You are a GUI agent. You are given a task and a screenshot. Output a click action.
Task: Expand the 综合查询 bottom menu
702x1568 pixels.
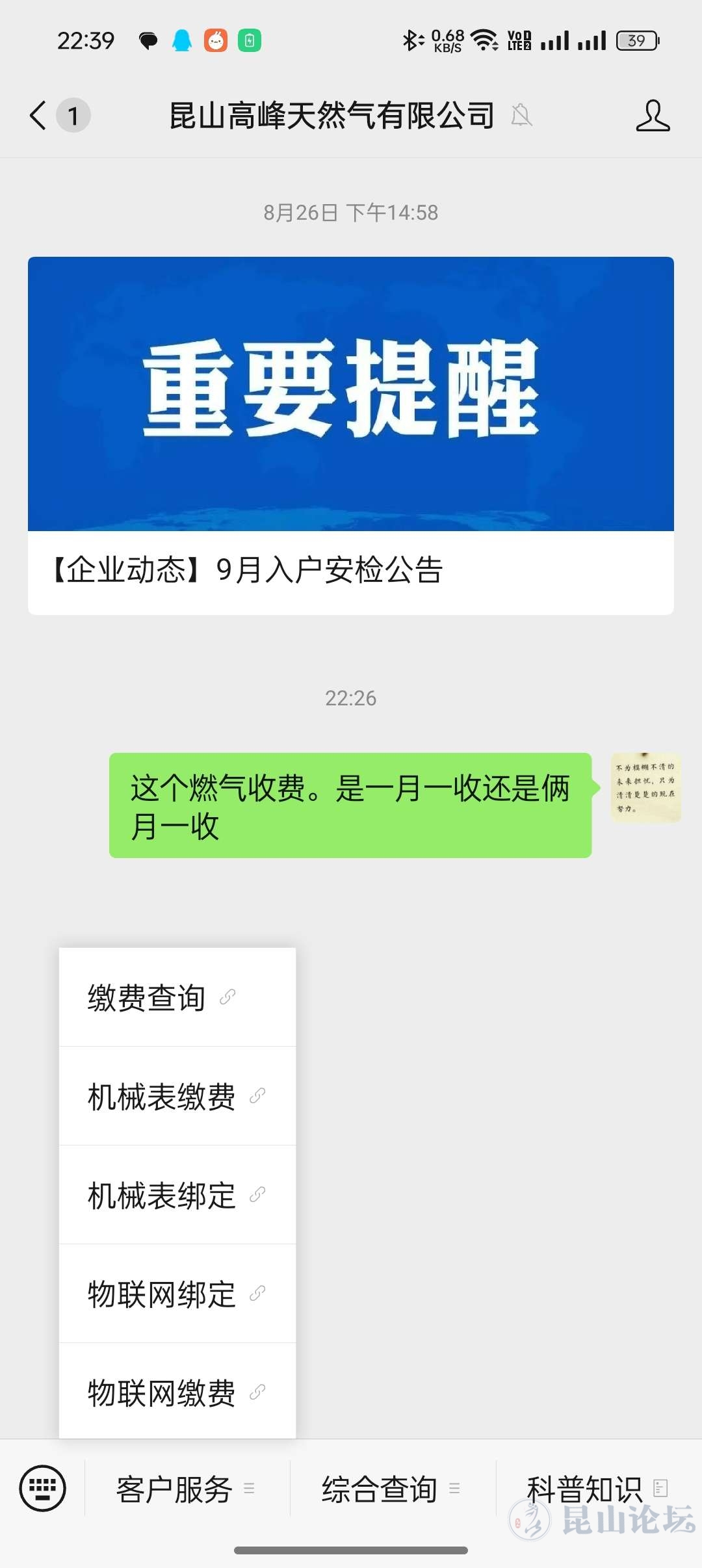(391, 1489)
